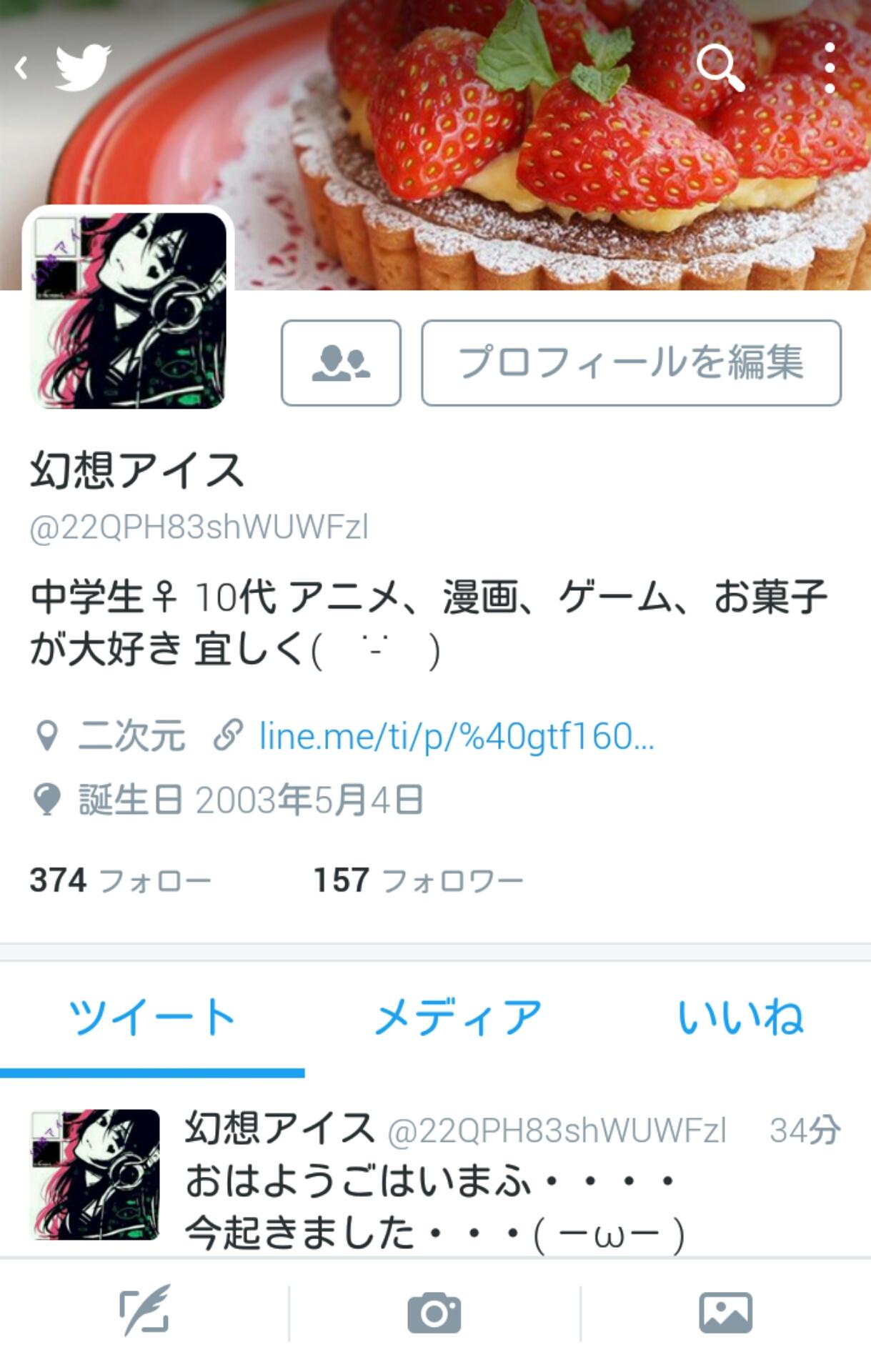Switch to the ツイート tab

click(x=151, y=1018)
